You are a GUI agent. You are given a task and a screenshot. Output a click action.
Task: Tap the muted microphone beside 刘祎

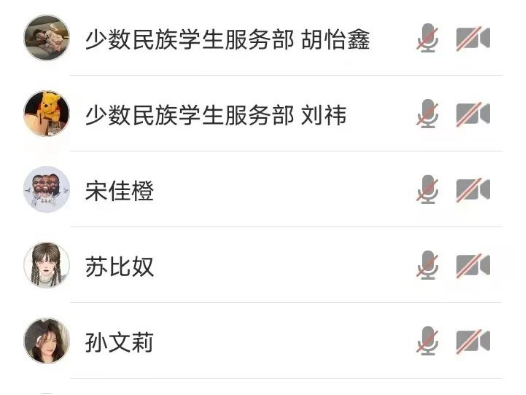(x=427, y=114)
